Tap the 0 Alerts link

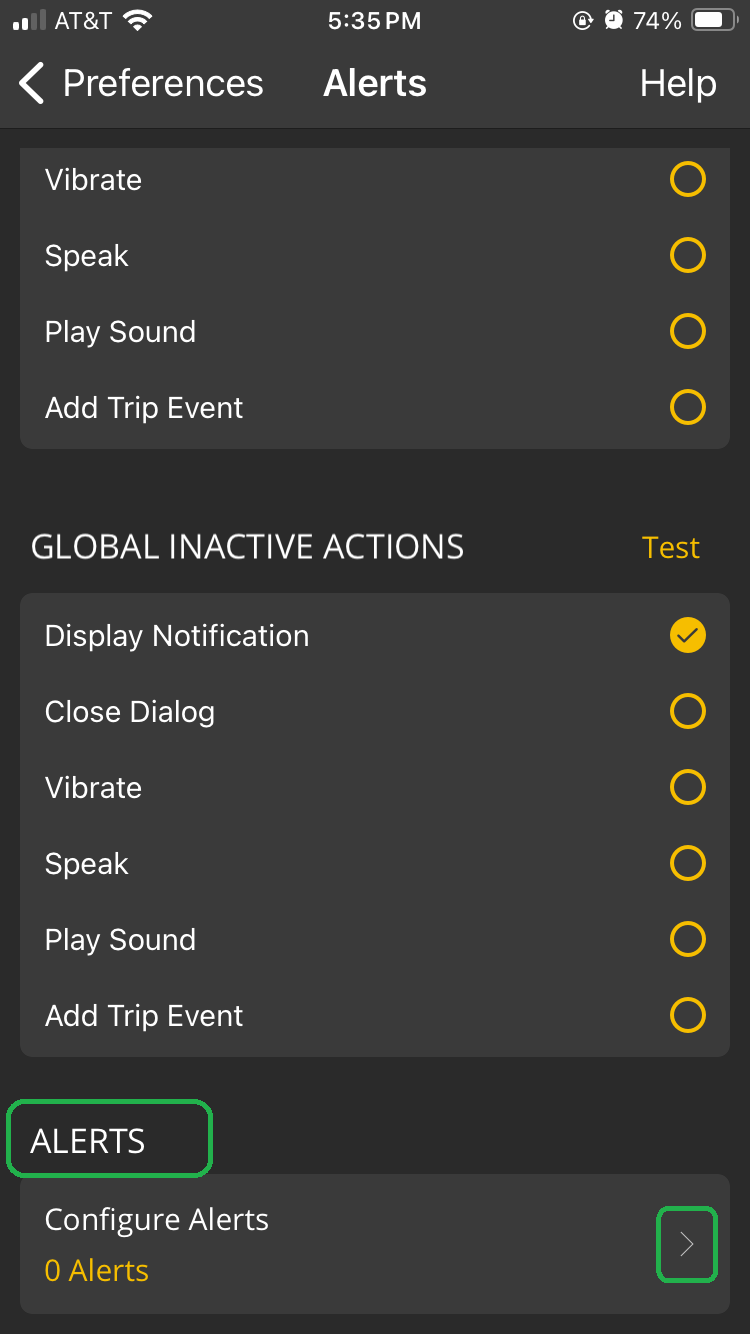pyautogui.click(x=96, y=1270)
